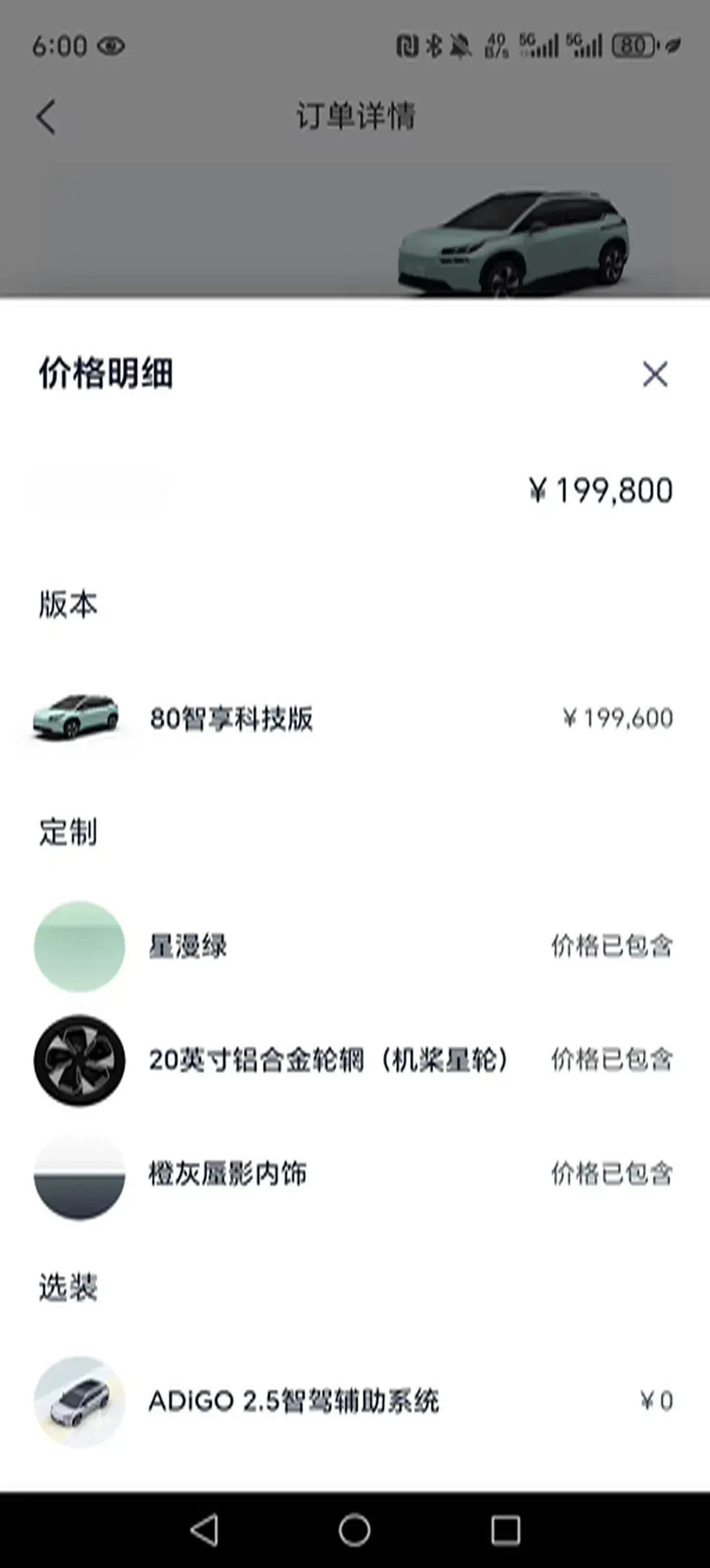Open the recent apps view
Image resolution: width=710 pixels, height=1568 pixels.
click(505, 1530)
